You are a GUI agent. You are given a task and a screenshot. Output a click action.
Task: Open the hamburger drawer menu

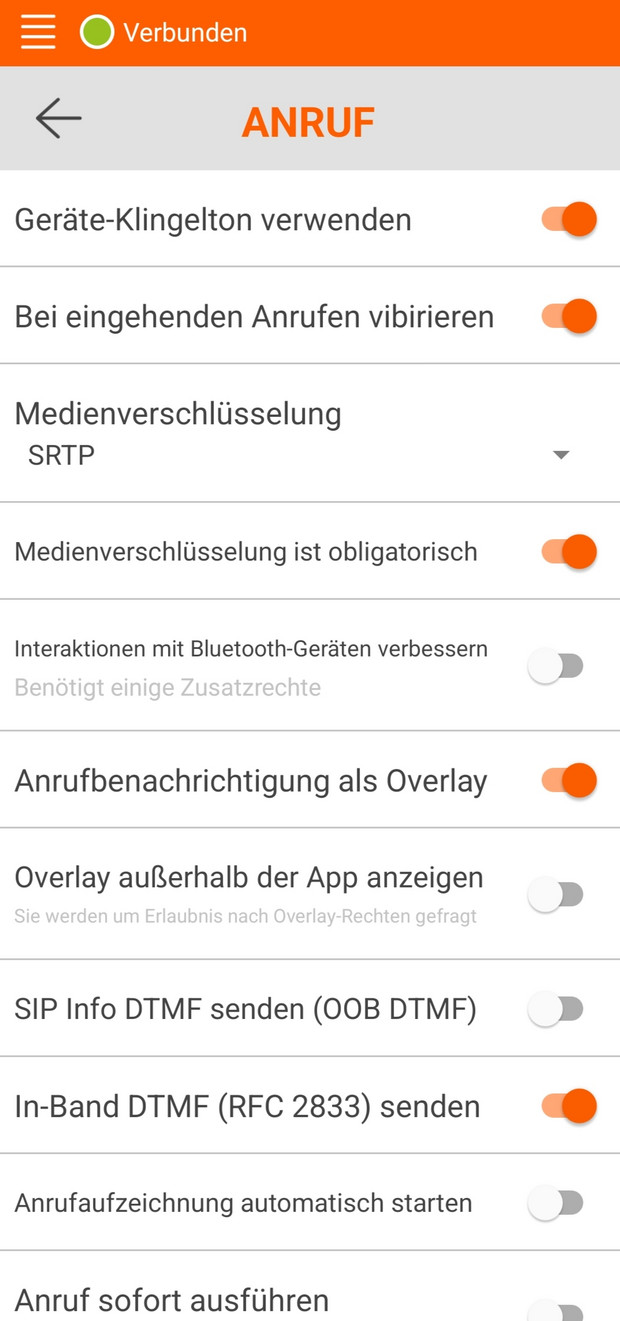tap(38, 32)
